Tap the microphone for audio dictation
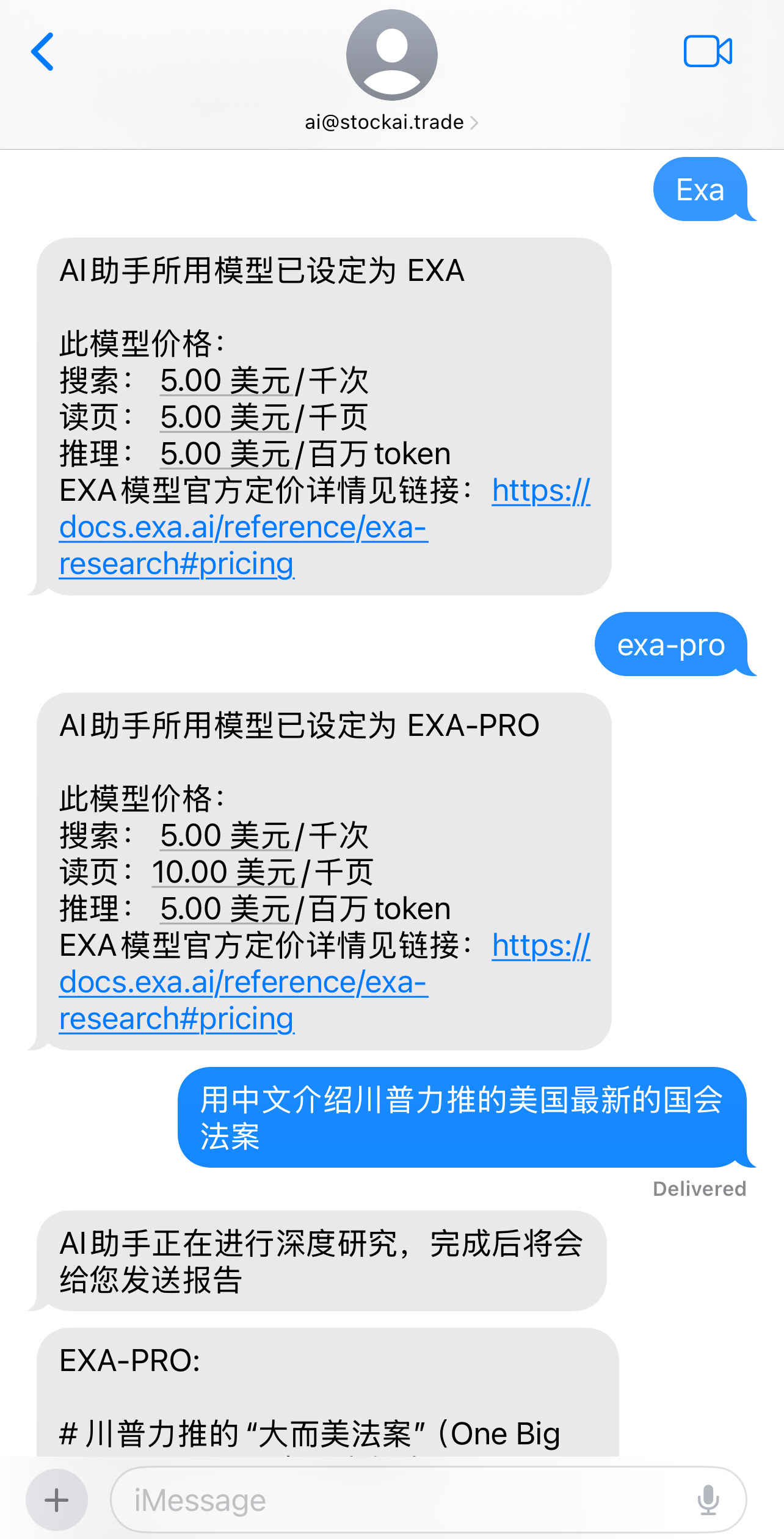This screenshot has width=784, height=1539. pyautogui.click(x=708, y=1500)
